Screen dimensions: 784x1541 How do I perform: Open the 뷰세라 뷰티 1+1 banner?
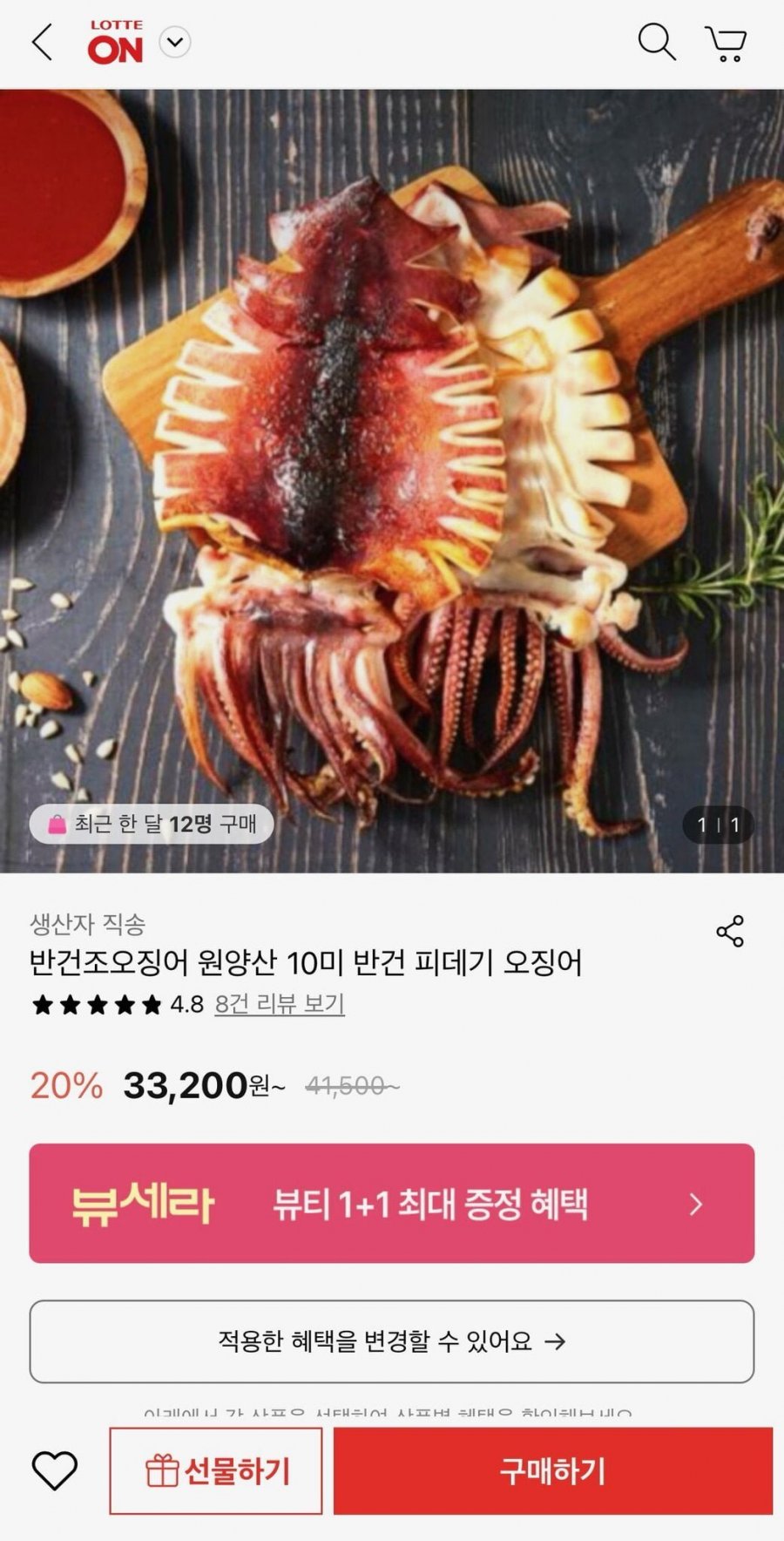(x=391, y=1203)
